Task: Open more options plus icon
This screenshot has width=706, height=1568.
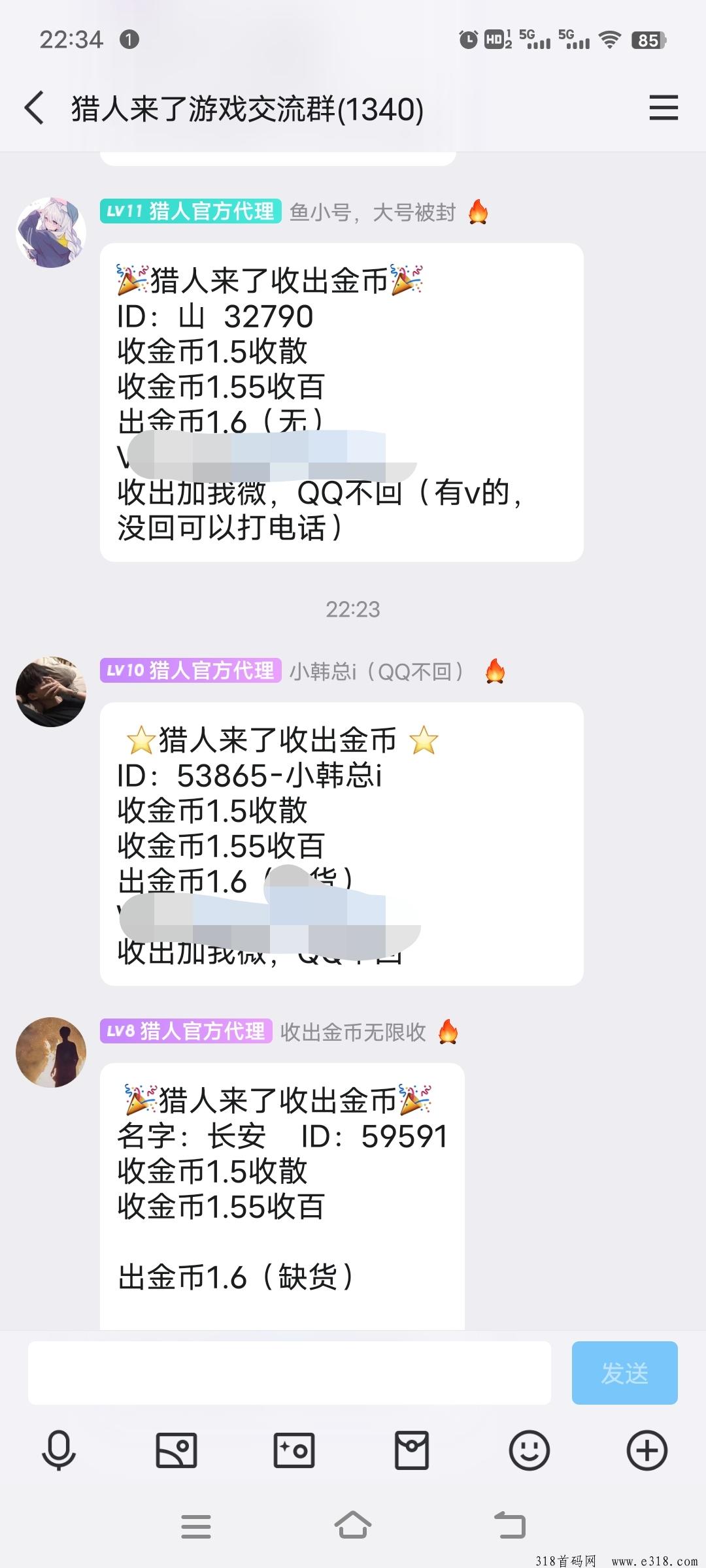Action: [x=647, y=1450]
